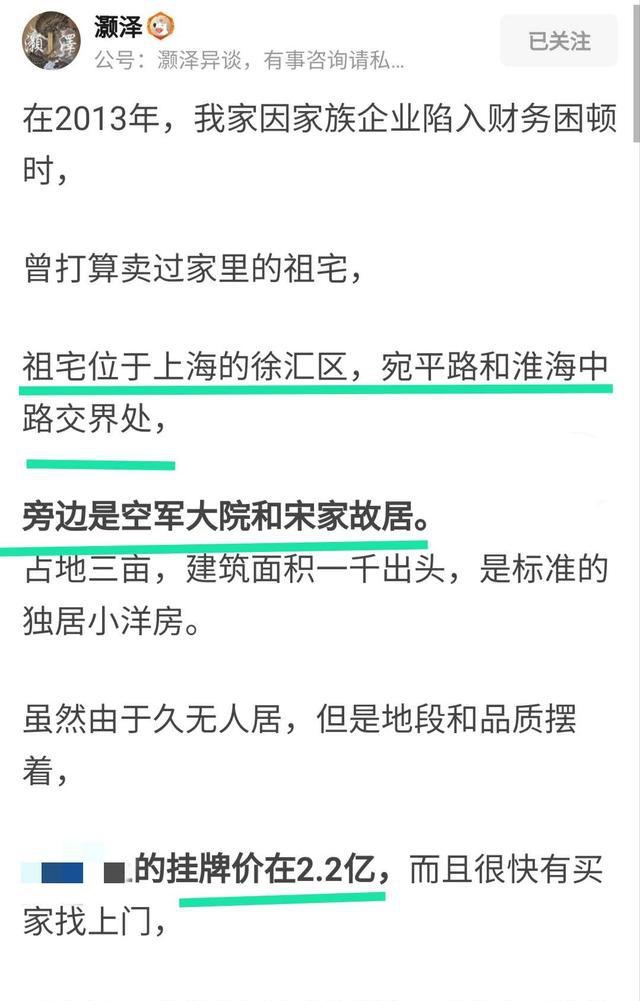Tap the 已关注 button to unfollow
Viewport: 640px width, 1001px height.
(559, 41)
